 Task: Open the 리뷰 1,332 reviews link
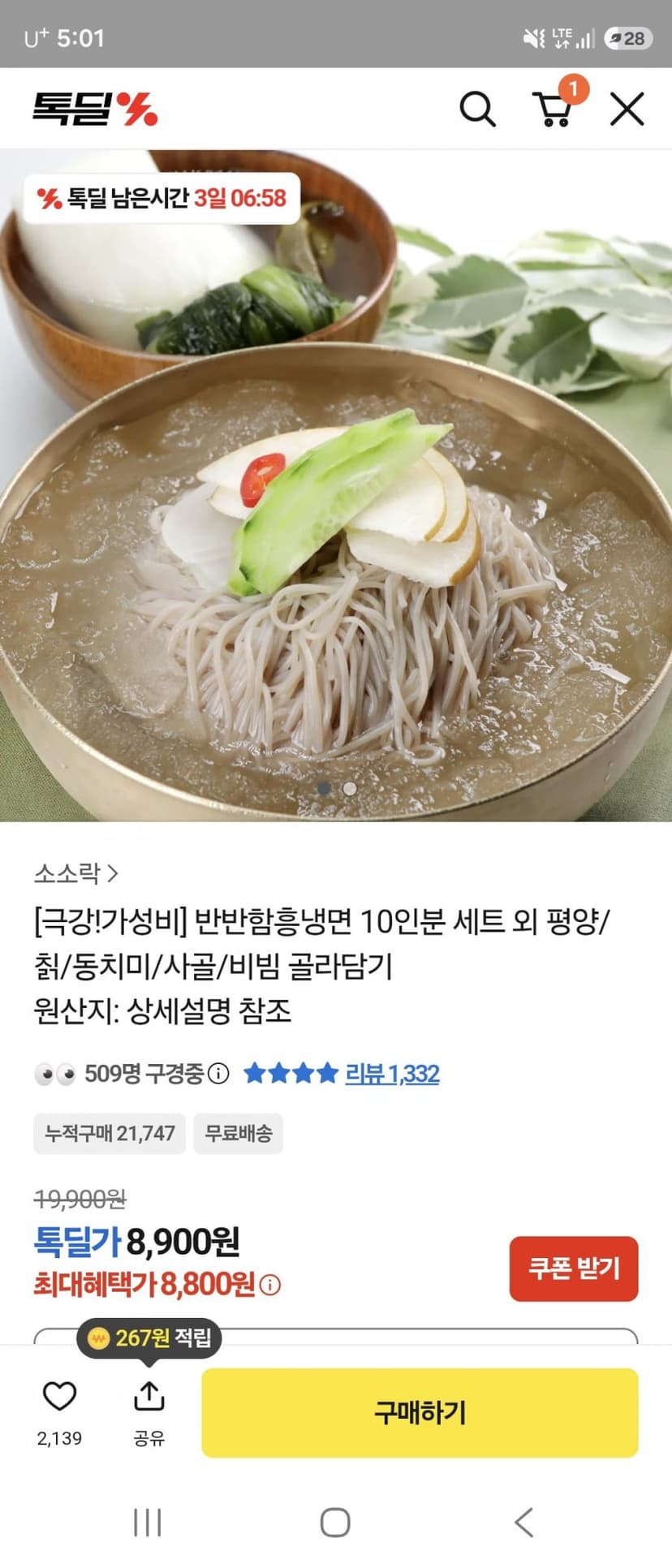click(392, 1074)
